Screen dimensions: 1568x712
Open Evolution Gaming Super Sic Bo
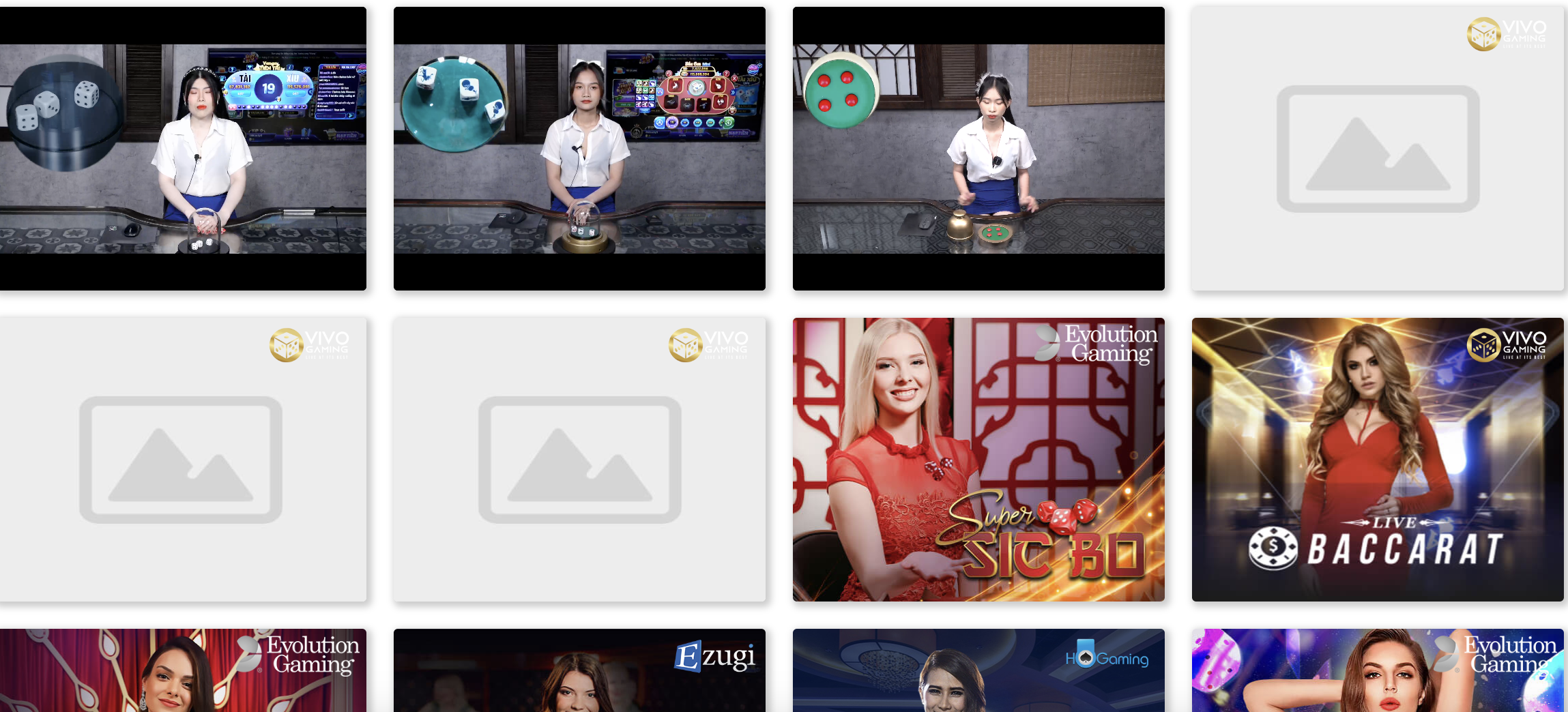[x=978, y=459]
